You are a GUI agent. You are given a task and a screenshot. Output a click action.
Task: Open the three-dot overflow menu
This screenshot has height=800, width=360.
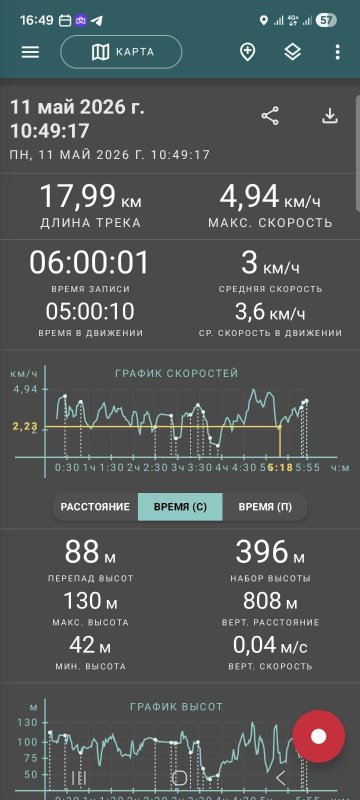click(337, 52)
